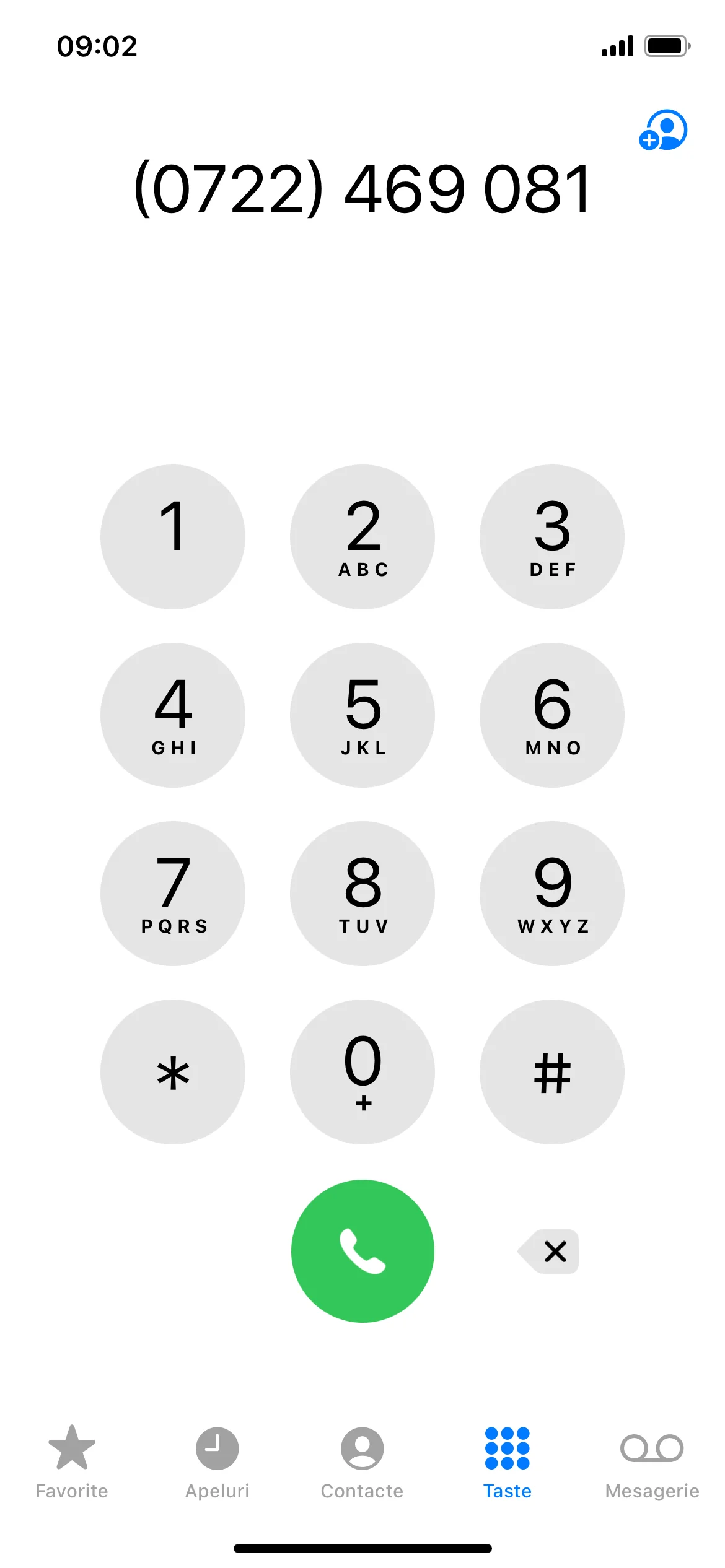
Task: Call the entered number with the green button
Action: point(362,1251)
